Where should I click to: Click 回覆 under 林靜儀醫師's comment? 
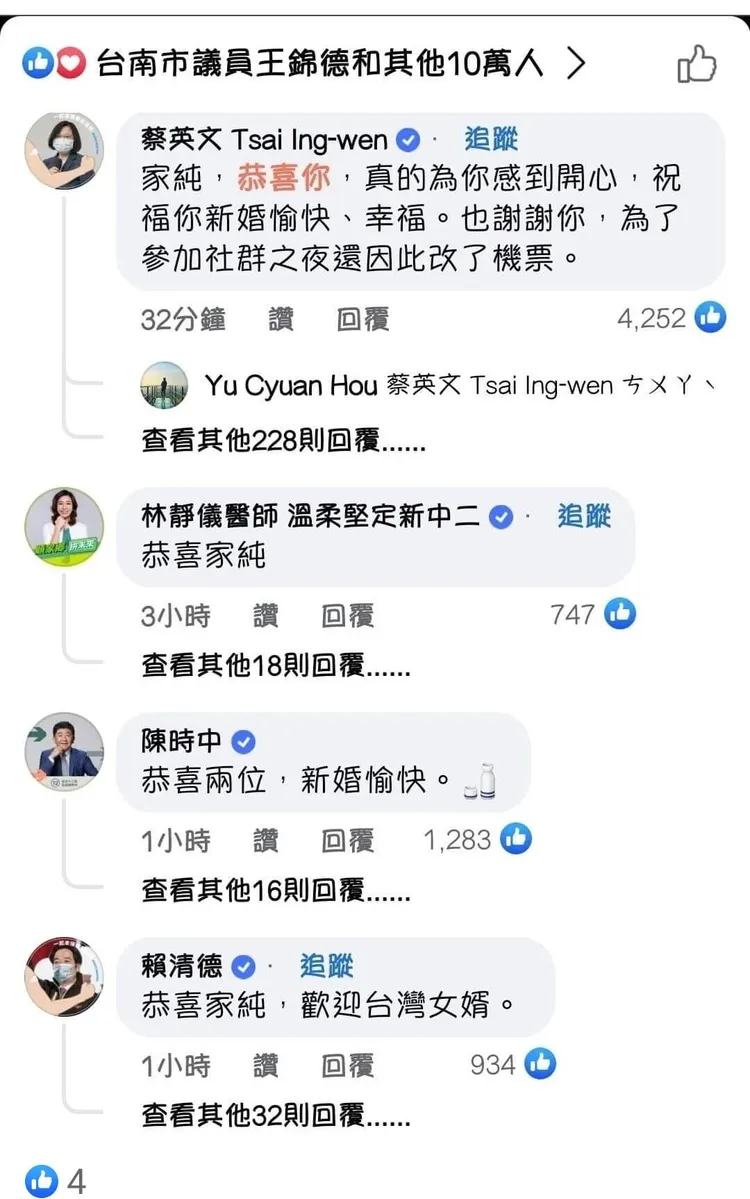[346, 616]
